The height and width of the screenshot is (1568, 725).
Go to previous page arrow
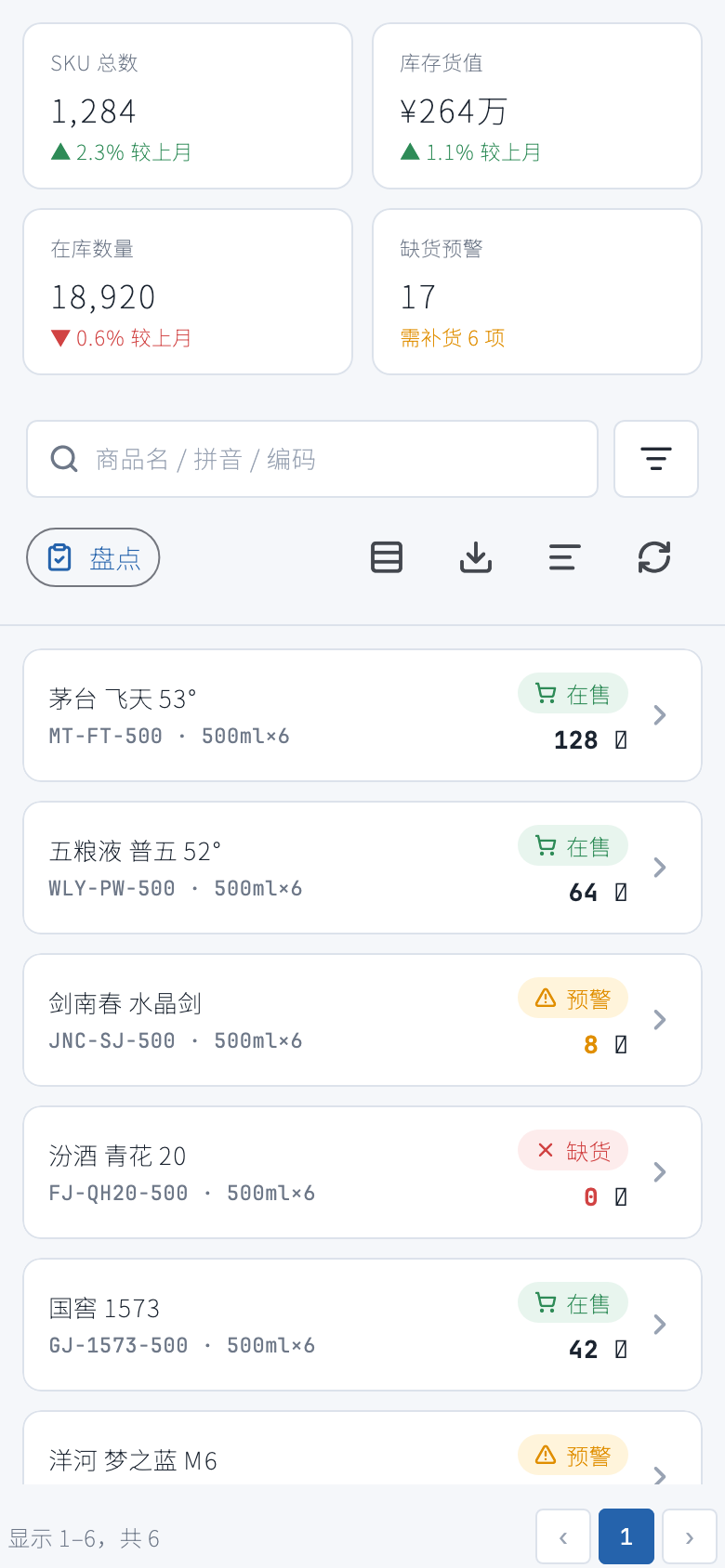563,1536
